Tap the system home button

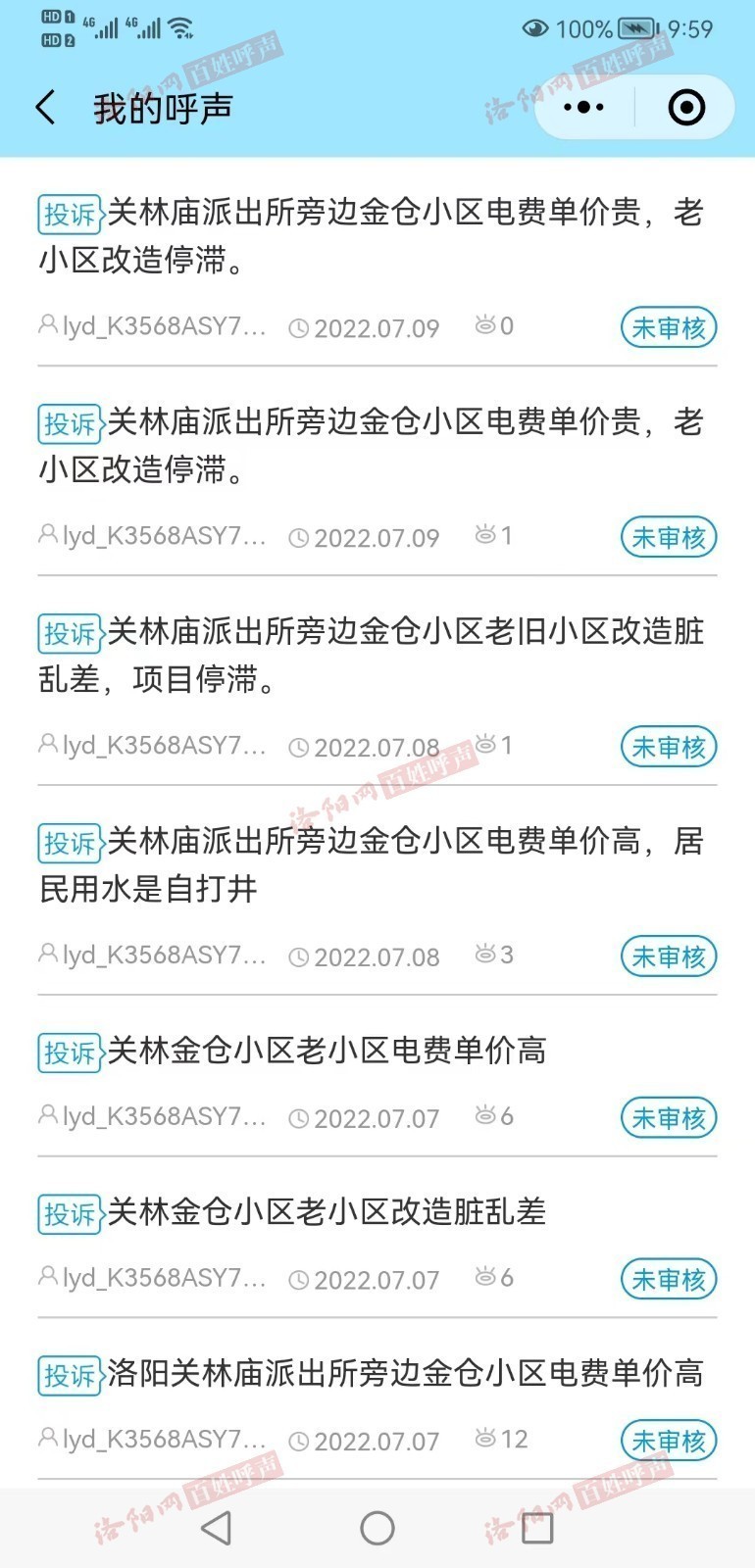pos(377,1527)
